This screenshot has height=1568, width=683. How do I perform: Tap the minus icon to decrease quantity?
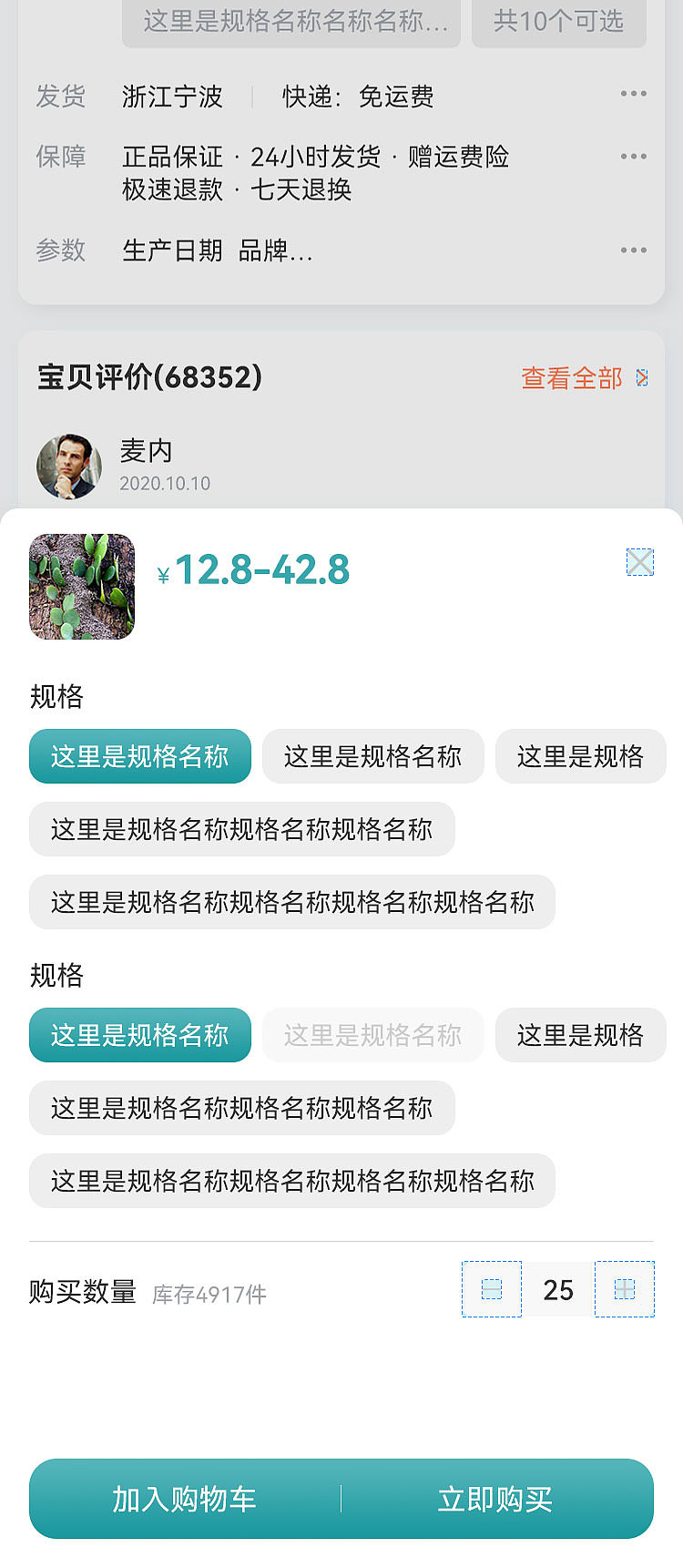(x=491, y=1289)
